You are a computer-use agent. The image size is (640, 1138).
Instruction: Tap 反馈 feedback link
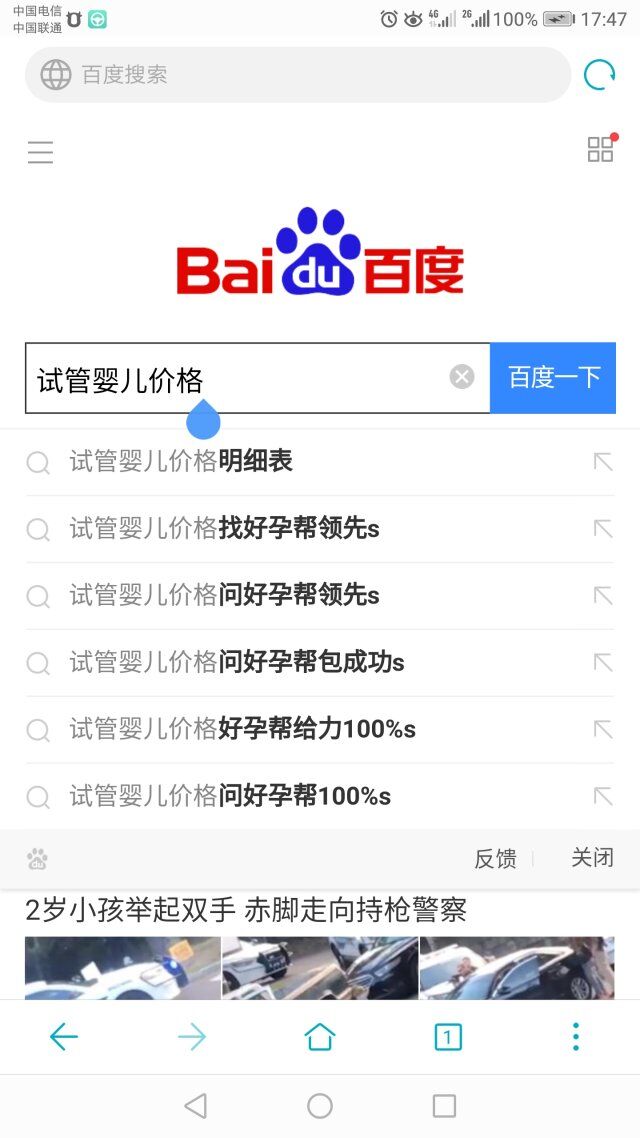coord(495,858)
